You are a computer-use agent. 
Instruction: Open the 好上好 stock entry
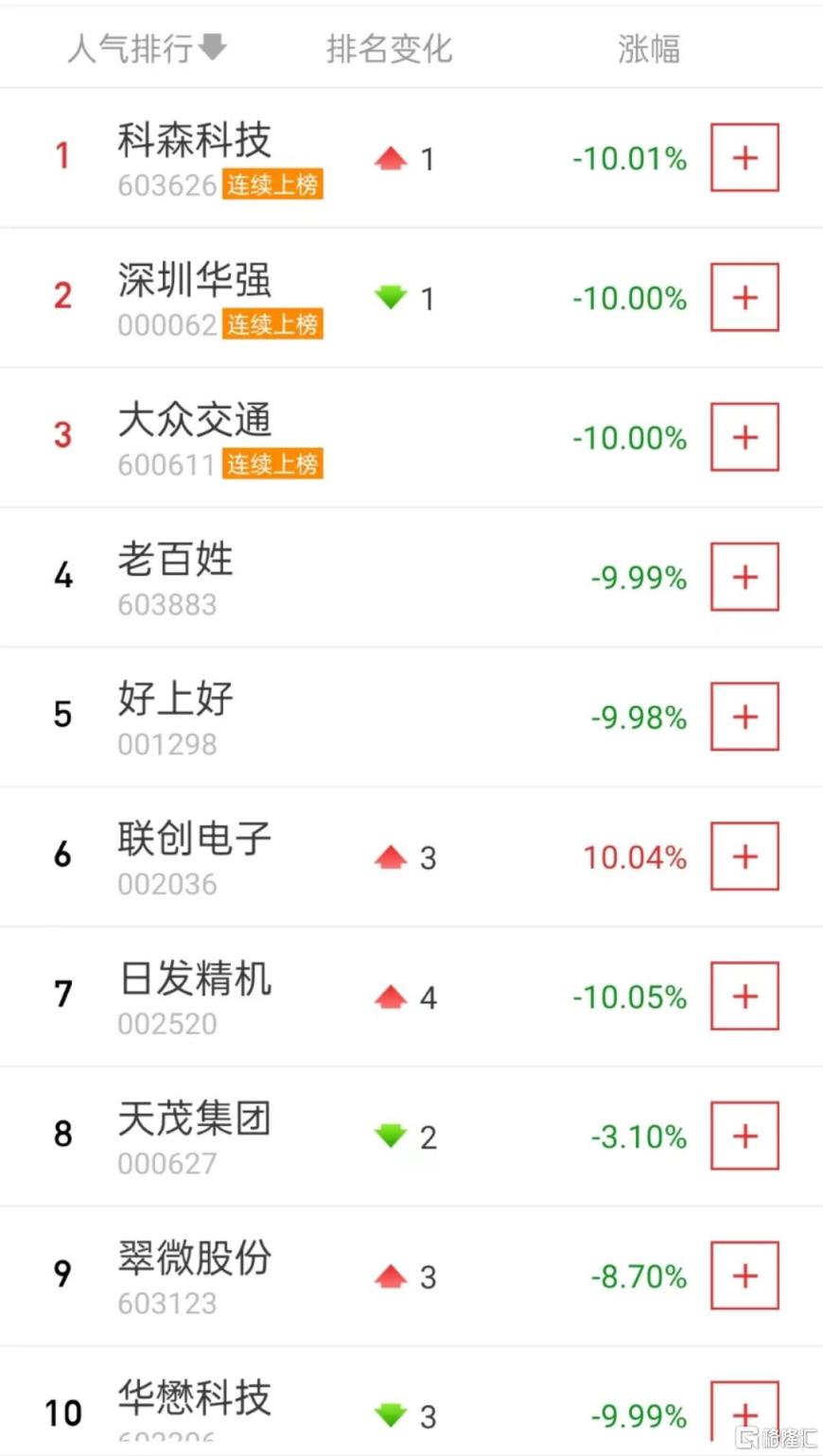(x=411, y=718)
